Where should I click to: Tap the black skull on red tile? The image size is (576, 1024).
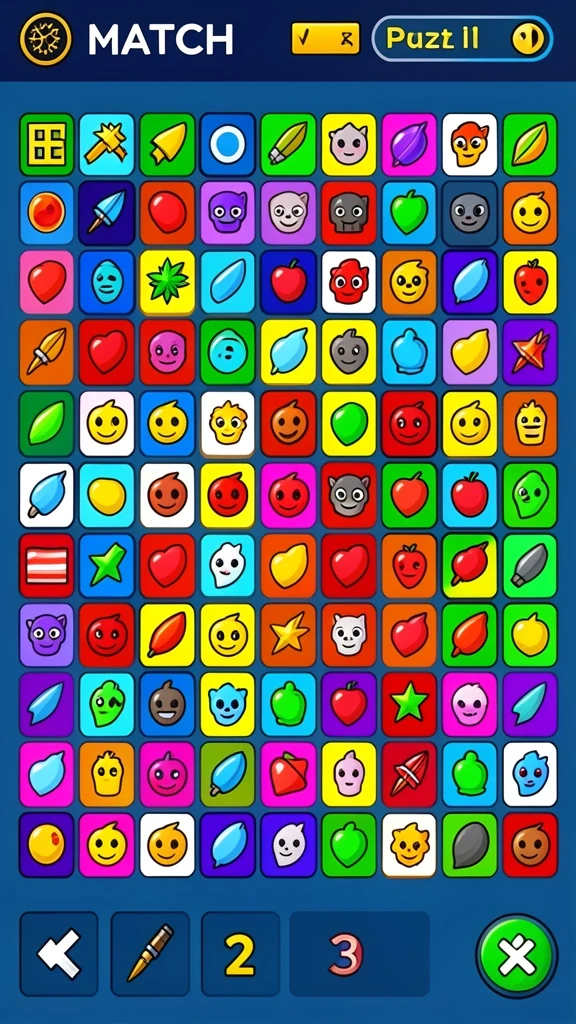pyautogui.click(x=349, y=213)
